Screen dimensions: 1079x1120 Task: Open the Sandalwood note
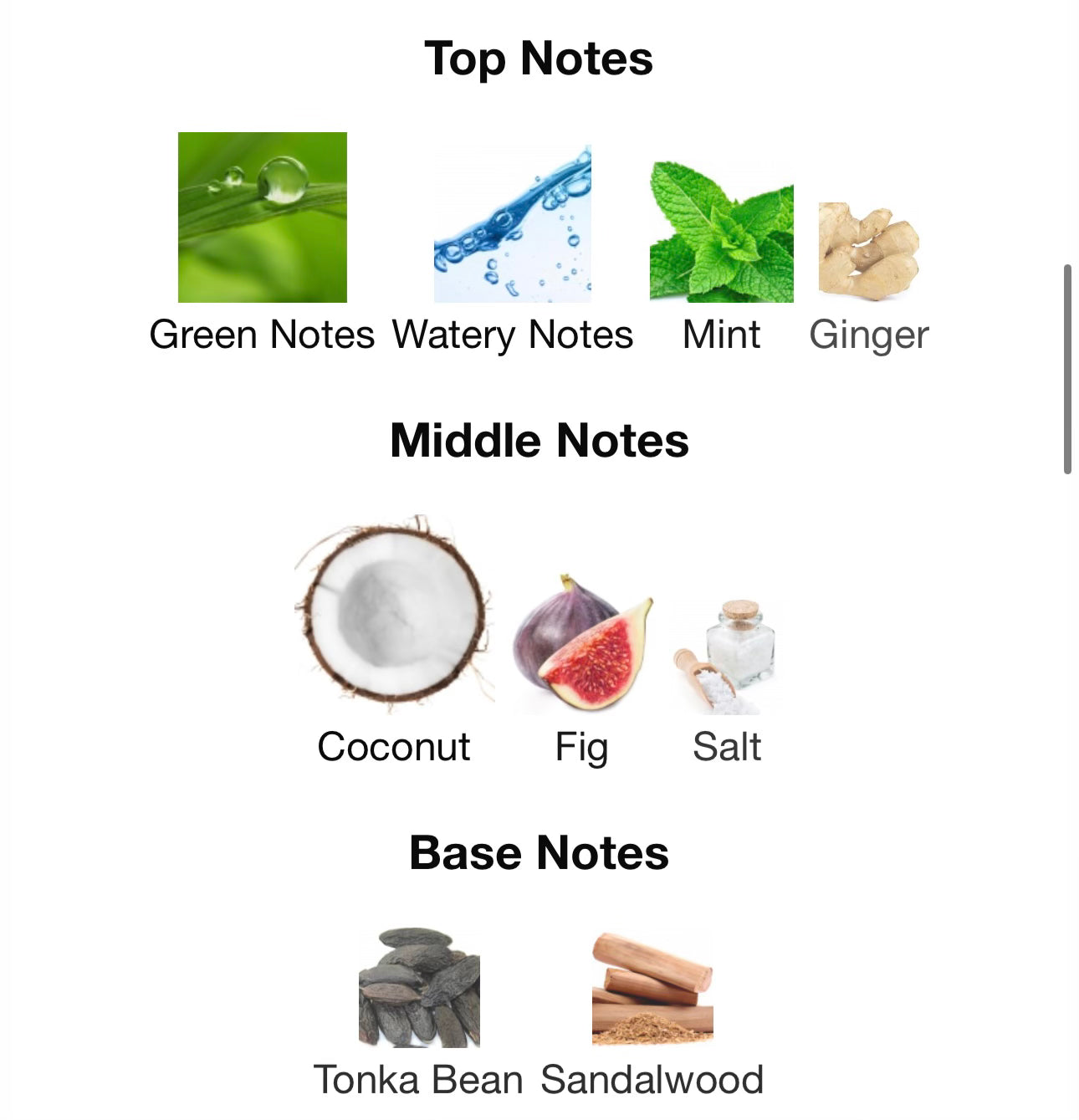click(x=652, y=989)
